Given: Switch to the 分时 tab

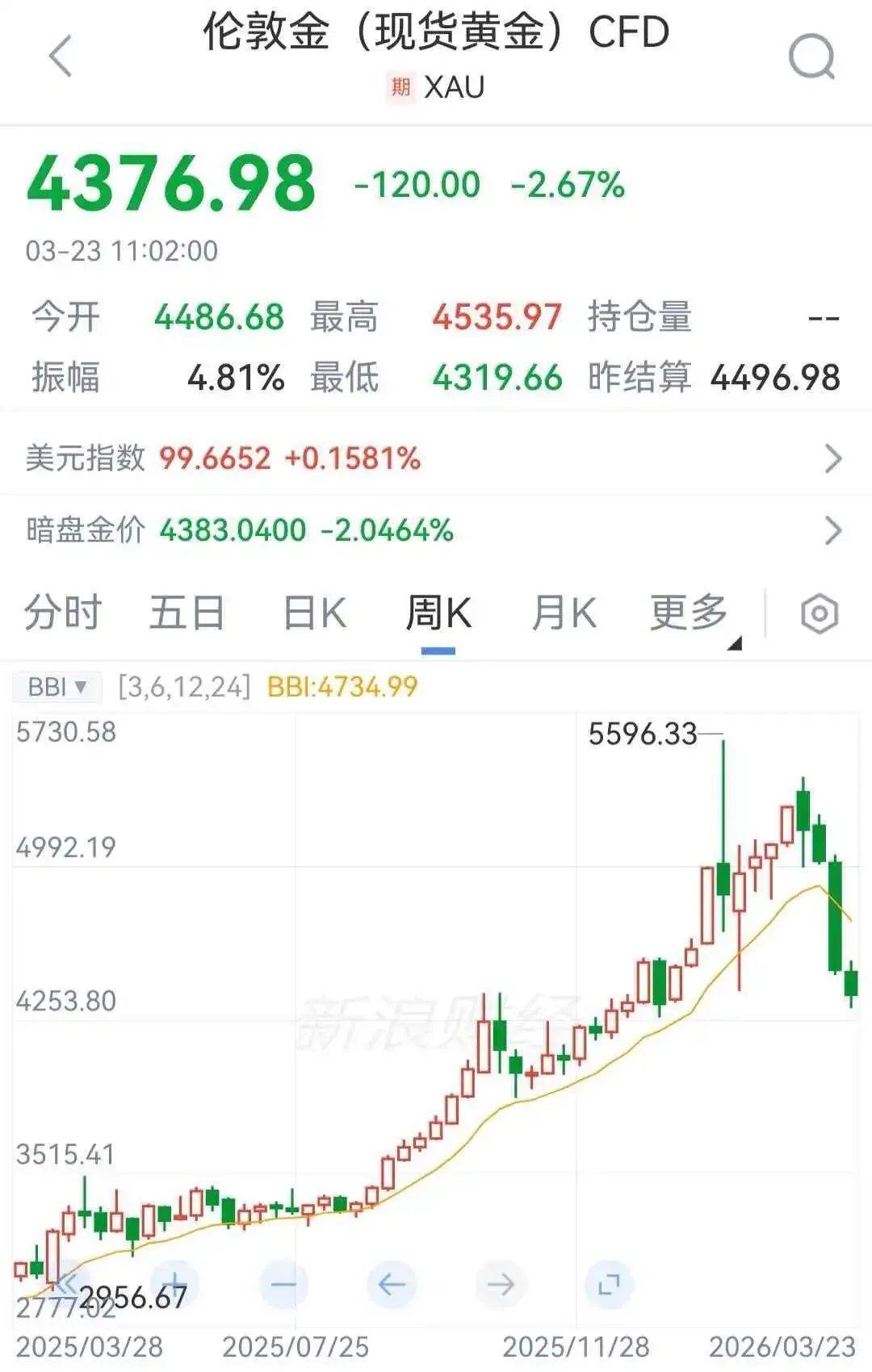Looking at the screenshot, I should 65,612.
